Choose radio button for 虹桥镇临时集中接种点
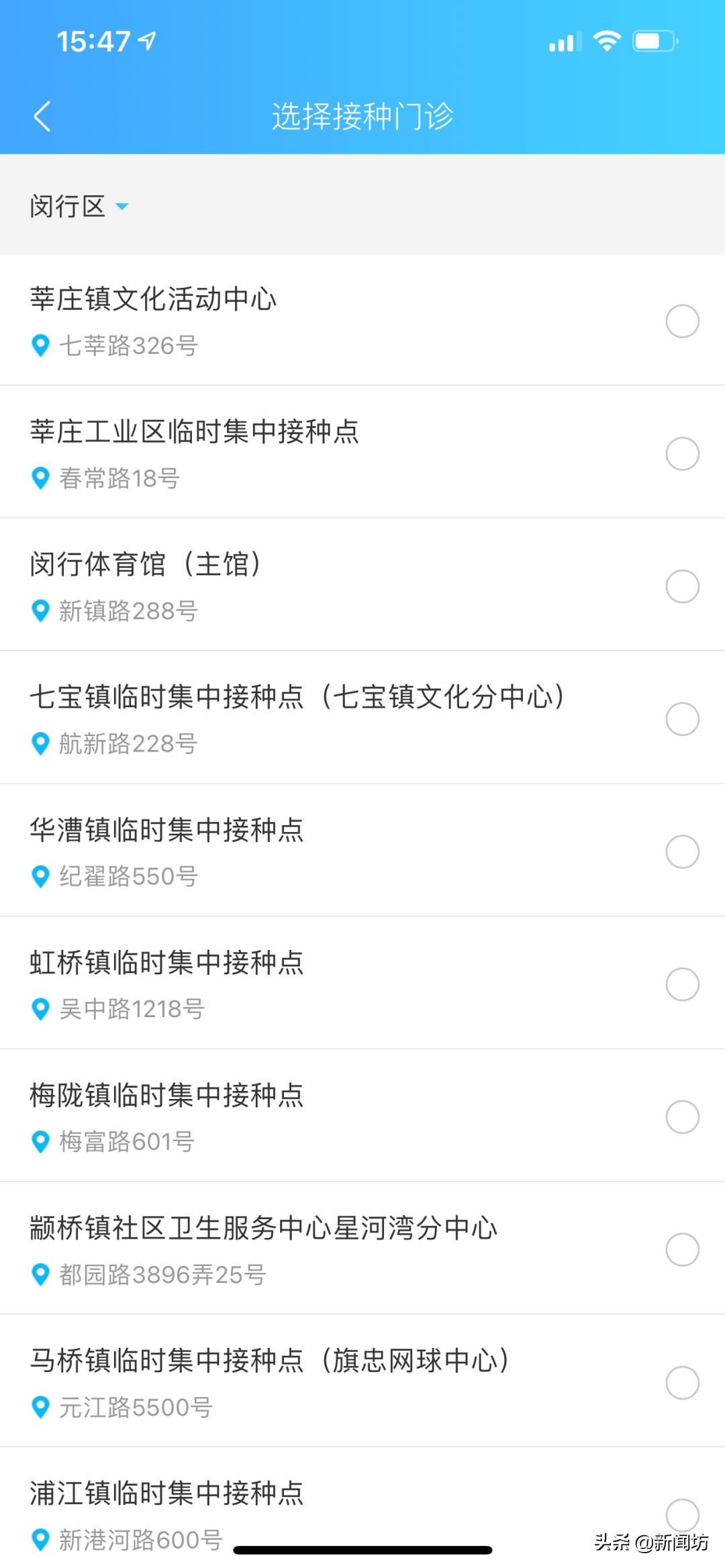Screen dimensions: 725x1568 (x=683, y=984)
